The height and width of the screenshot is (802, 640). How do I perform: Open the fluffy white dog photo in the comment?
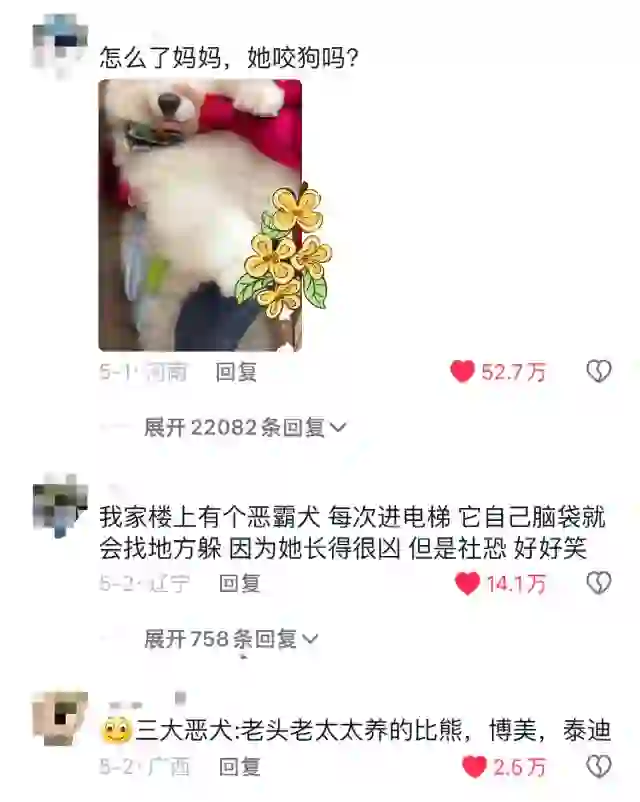point(199,214)
